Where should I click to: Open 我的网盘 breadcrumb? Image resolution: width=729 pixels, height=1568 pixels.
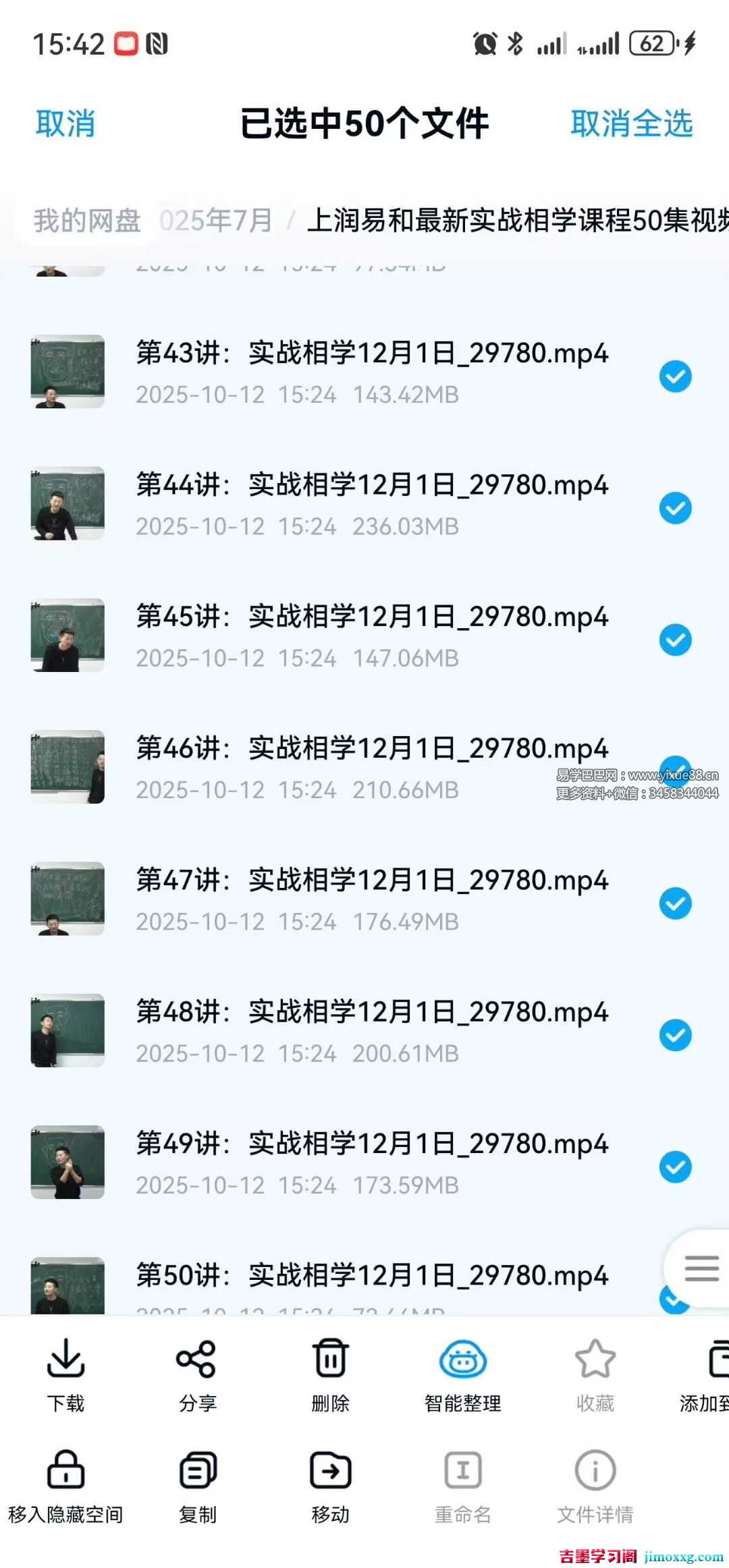(x=87, y=221)
